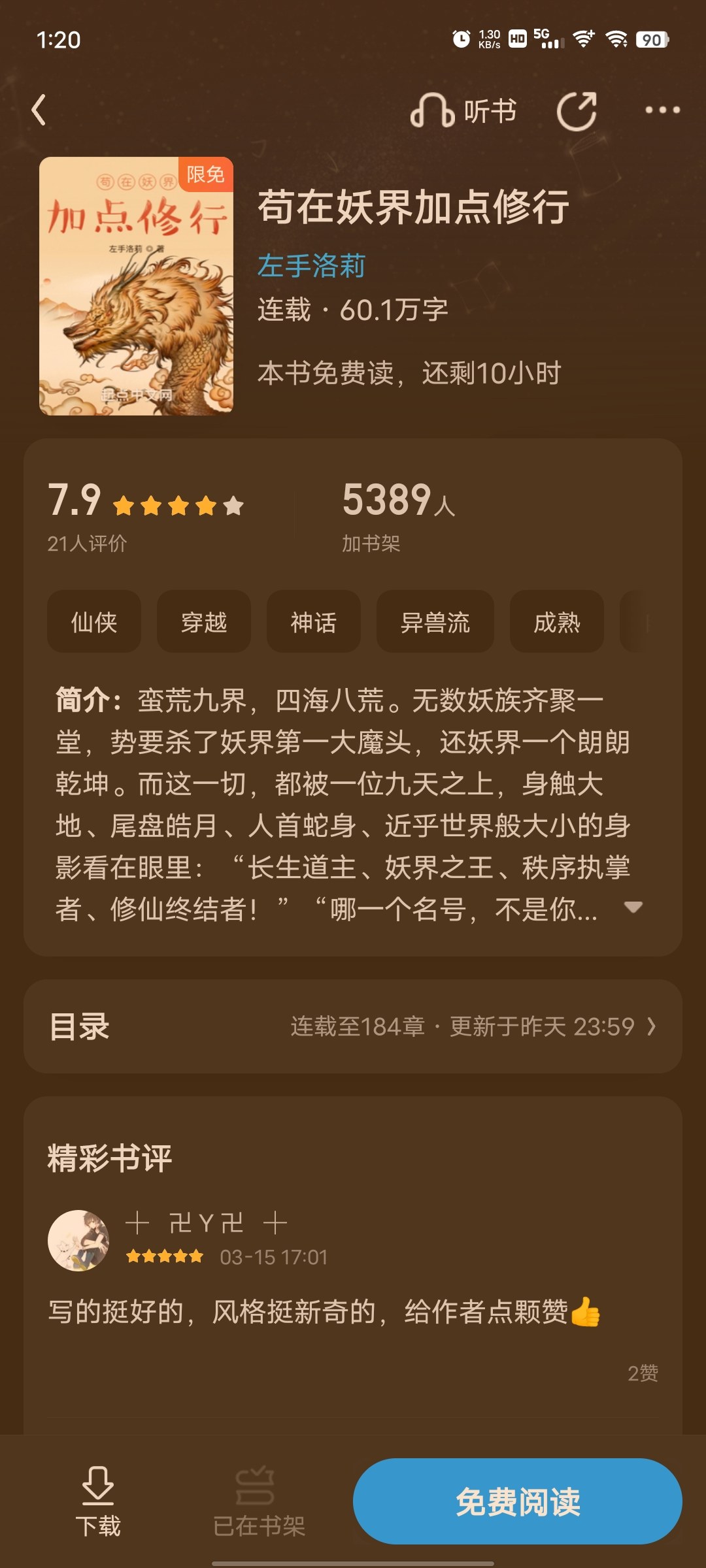Select the 穿越 tag
Viewport: 706px width, 1568px height.
click(204, 622)
